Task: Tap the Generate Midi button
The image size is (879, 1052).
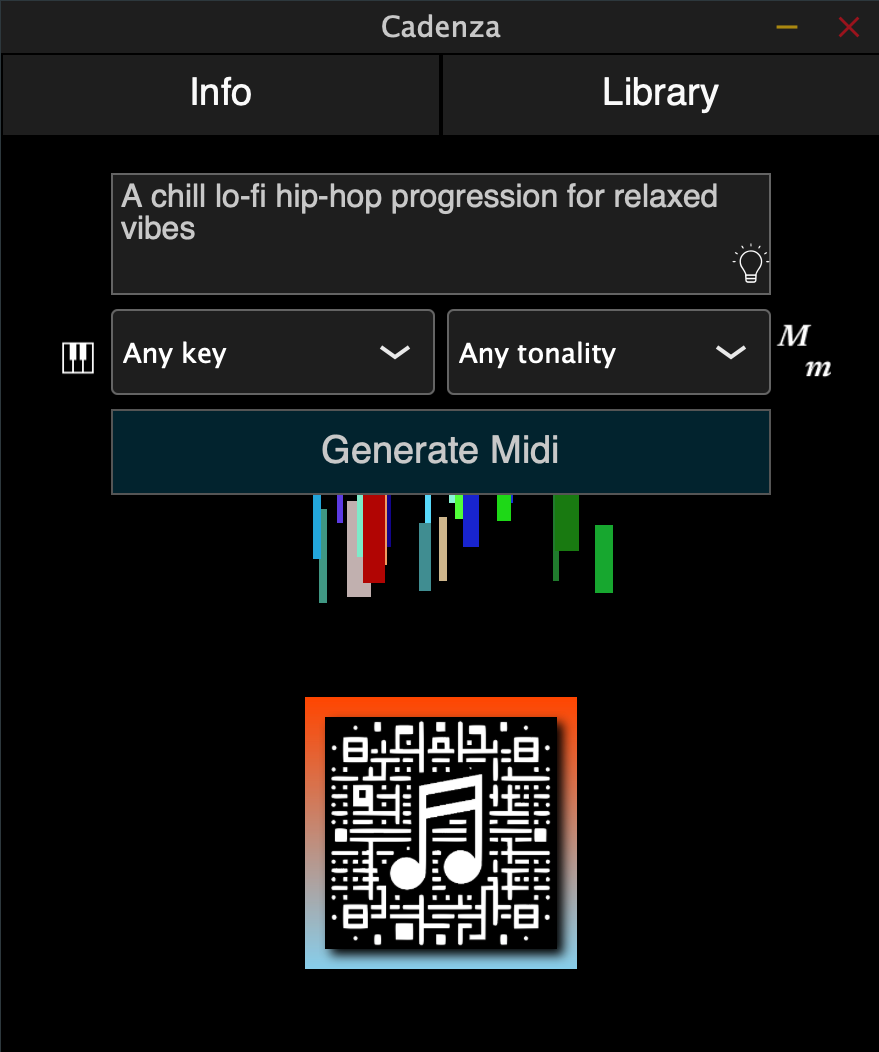Action: (440, 451)
